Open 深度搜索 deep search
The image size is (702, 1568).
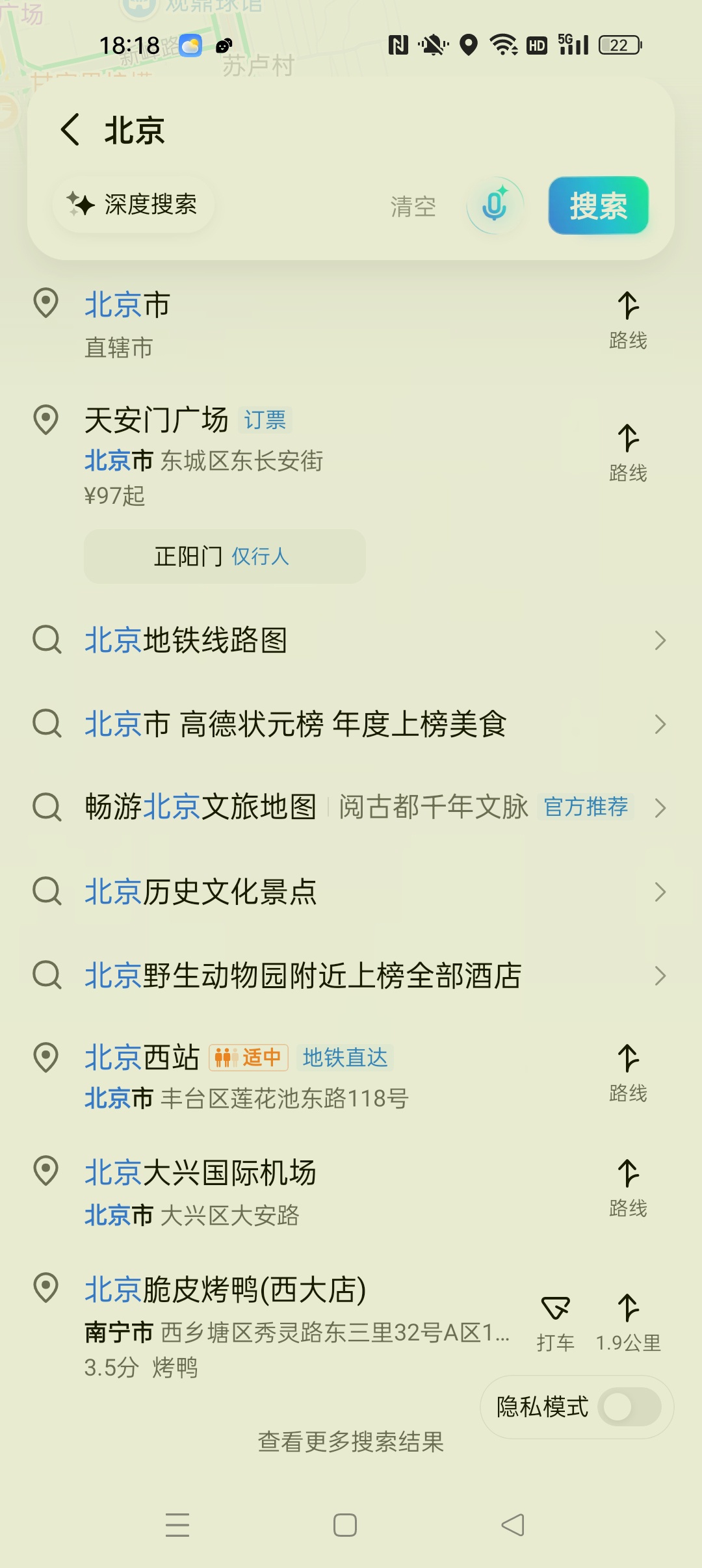(133, 204)
